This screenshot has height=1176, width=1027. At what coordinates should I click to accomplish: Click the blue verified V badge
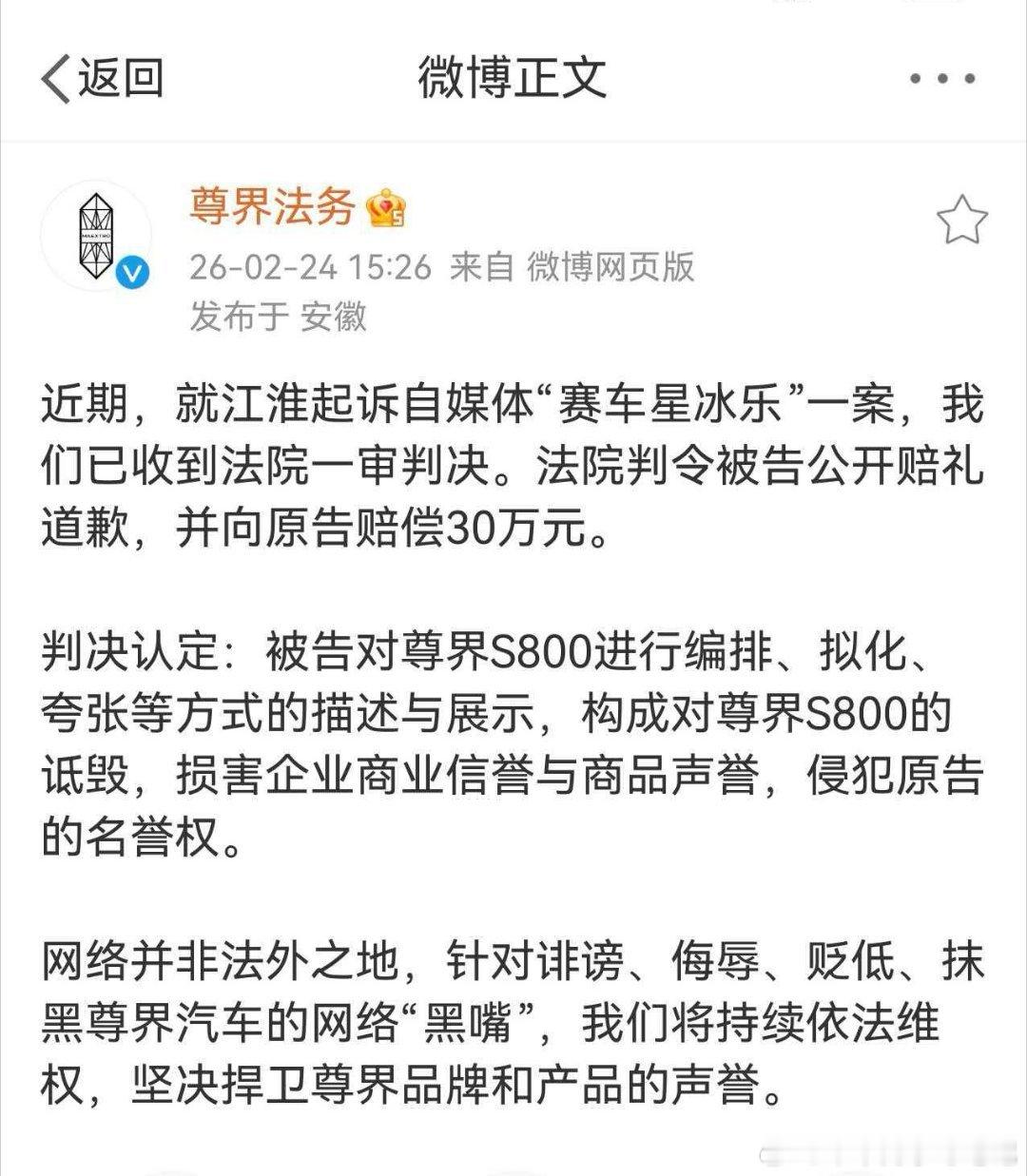pyautogui.click(x=135, y=270)
